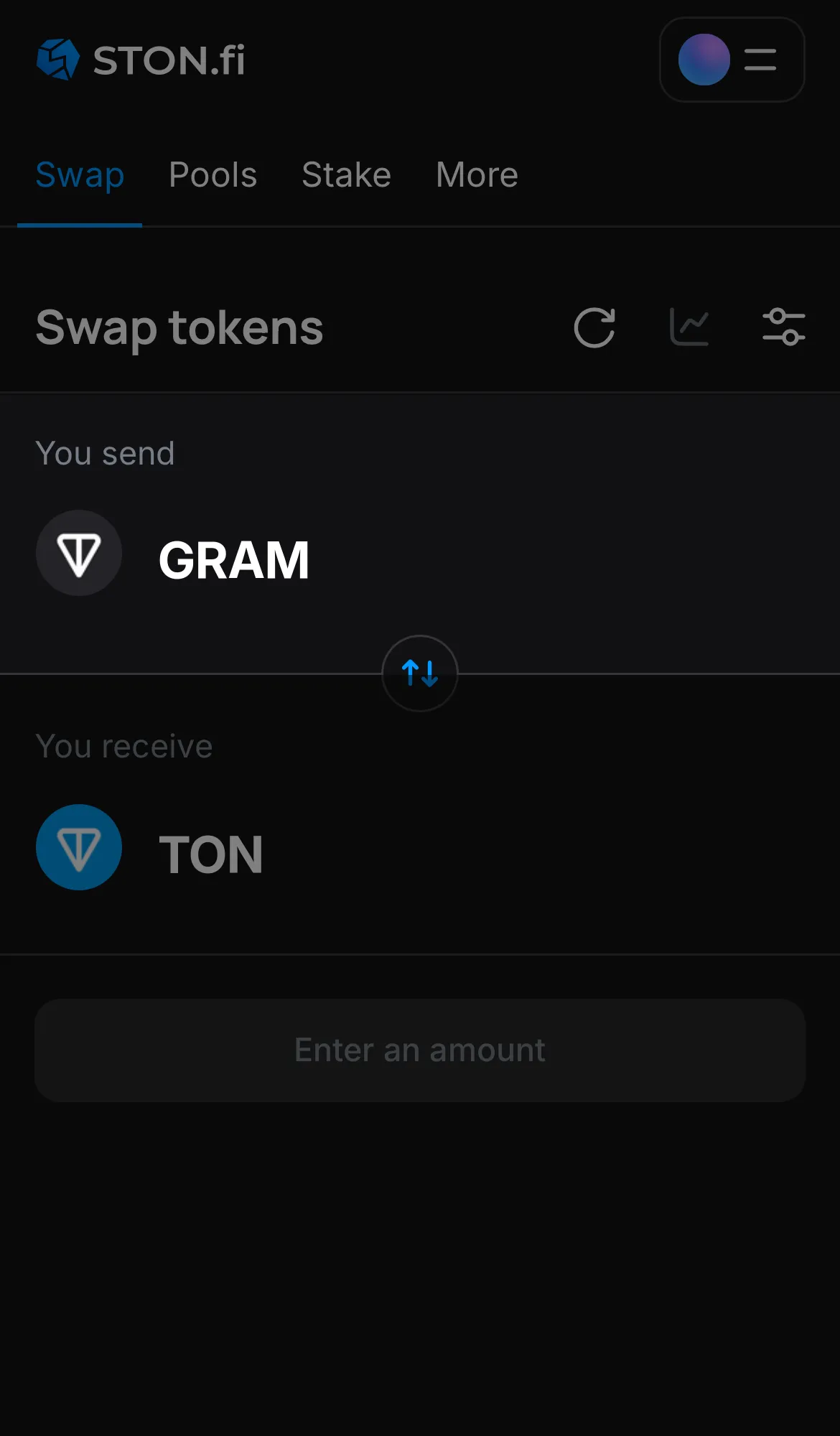Viewport: 840px width, 1436px height.
Task: Click the GRAM token icon
Action: [79, 553]
